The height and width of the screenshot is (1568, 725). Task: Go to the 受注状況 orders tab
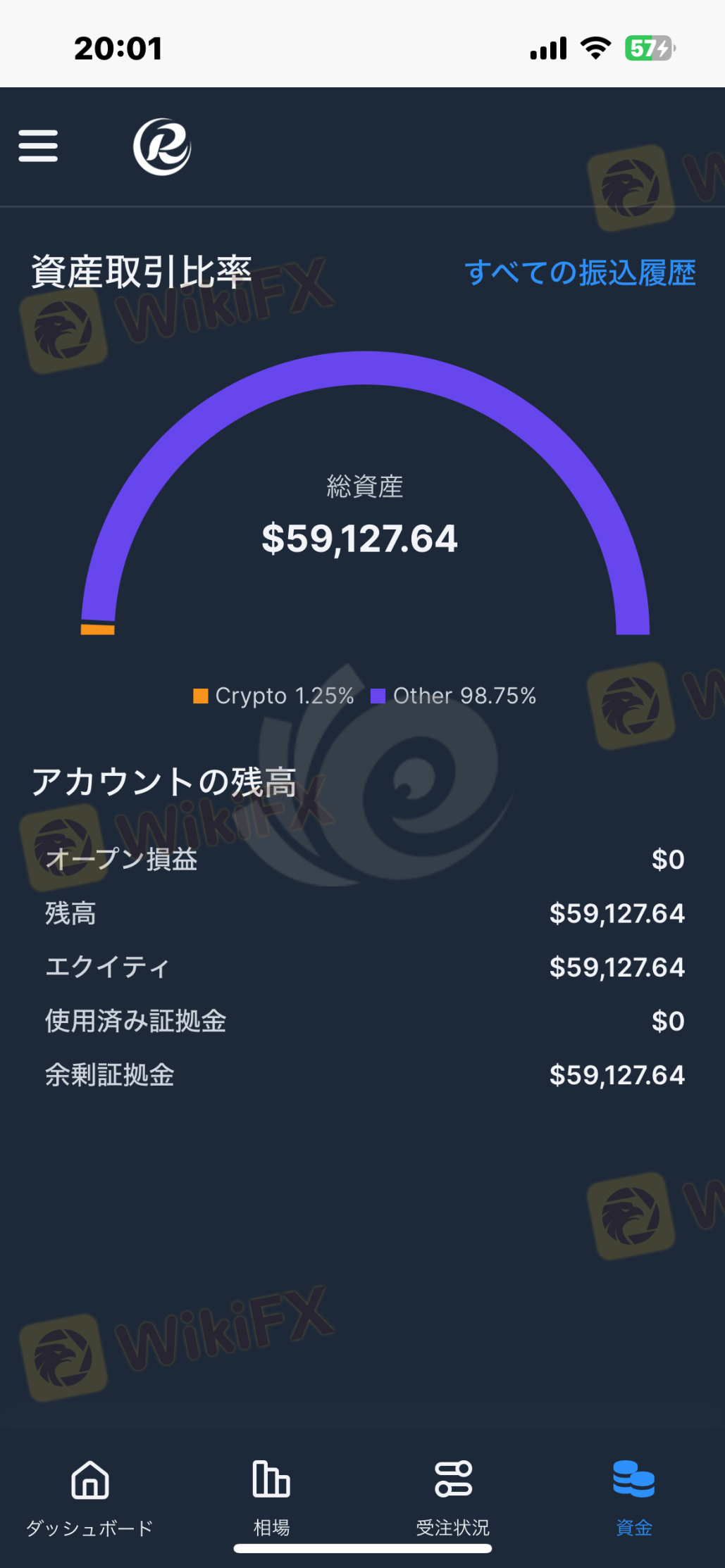[x=453, y=1497]
